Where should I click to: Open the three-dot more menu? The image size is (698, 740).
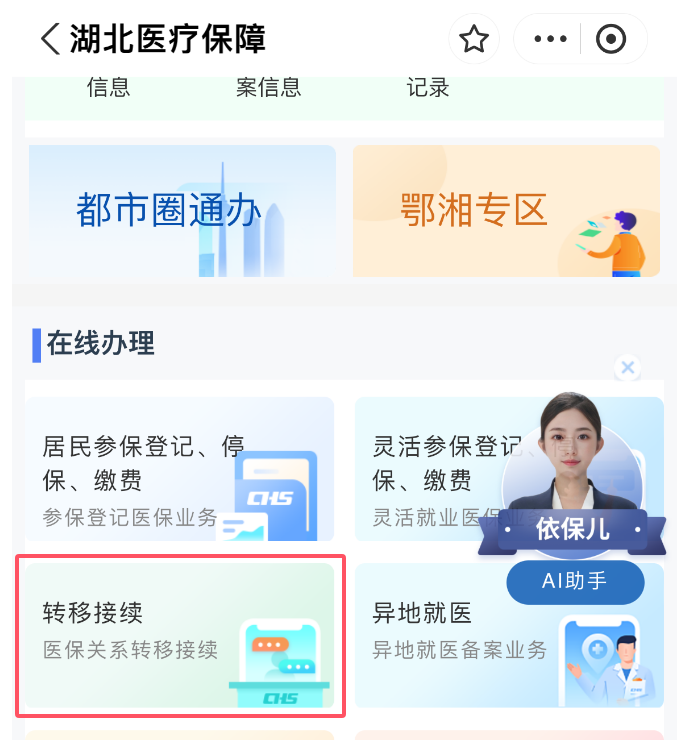[x=550, y=40]
